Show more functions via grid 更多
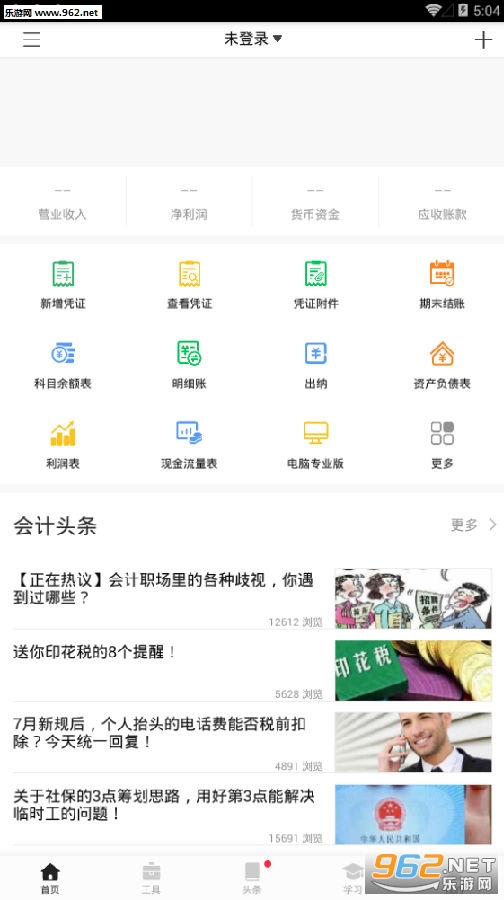The height and width of the screenshot is (900, 504). 441,445
